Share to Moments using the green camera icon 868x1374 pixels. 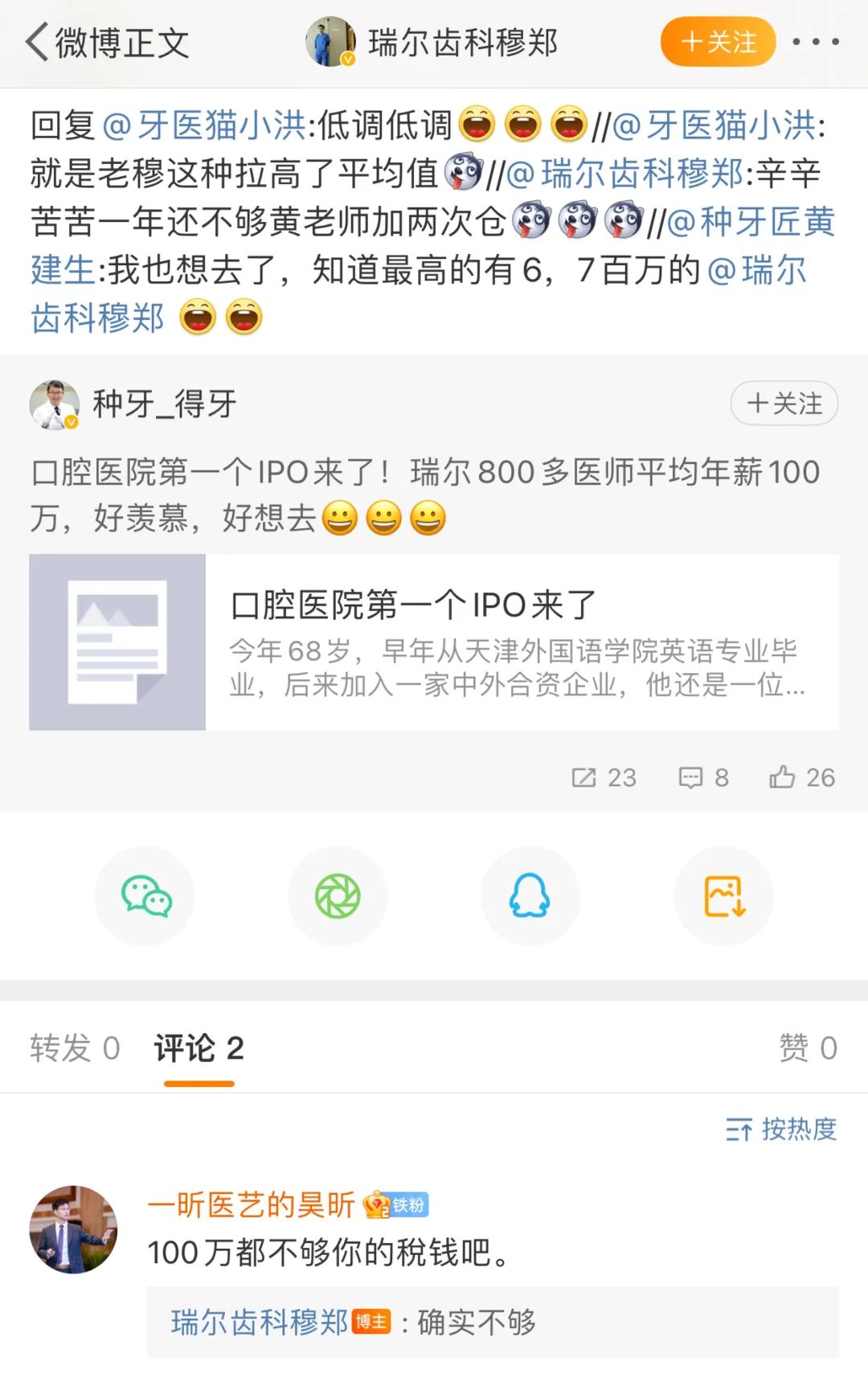(338, 895)
